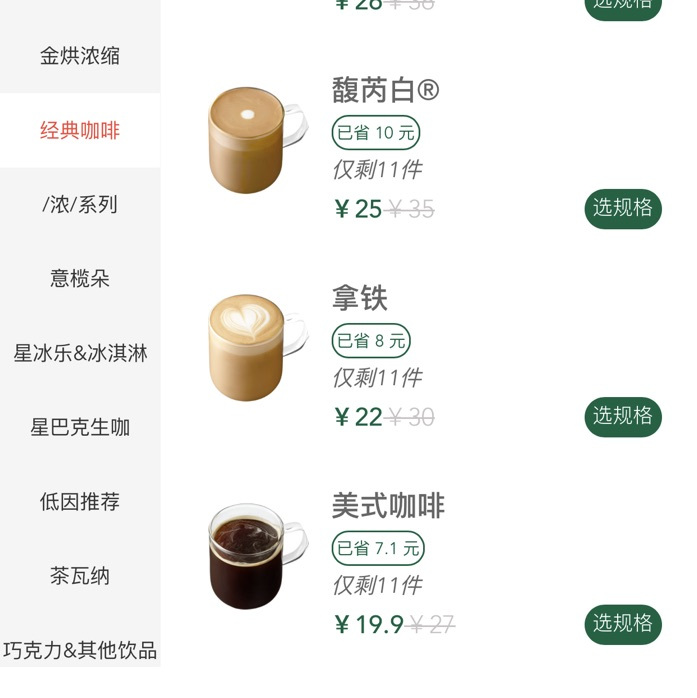Switch to 星巴克生咖 category

80,427
